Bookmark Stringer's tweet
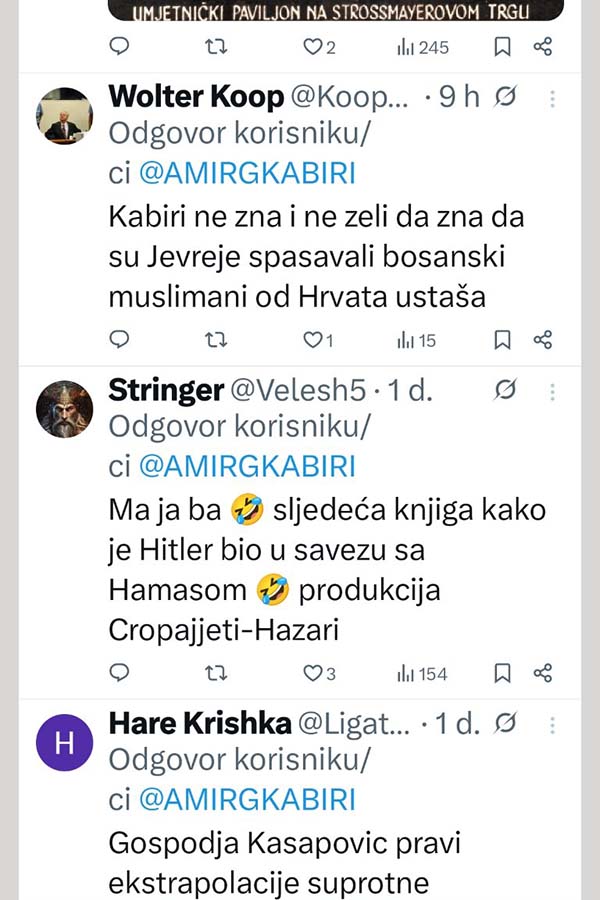The image size is (600, 900). (x=502, y=673)
